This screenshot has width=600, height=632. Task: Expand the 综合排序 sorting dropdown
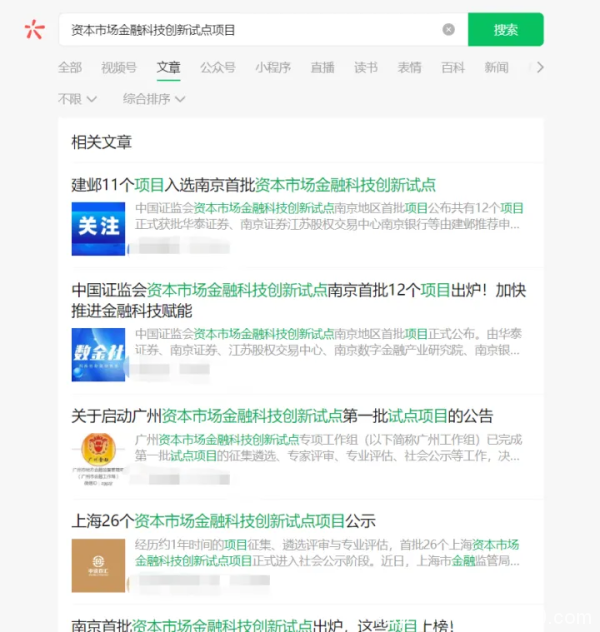154,99
